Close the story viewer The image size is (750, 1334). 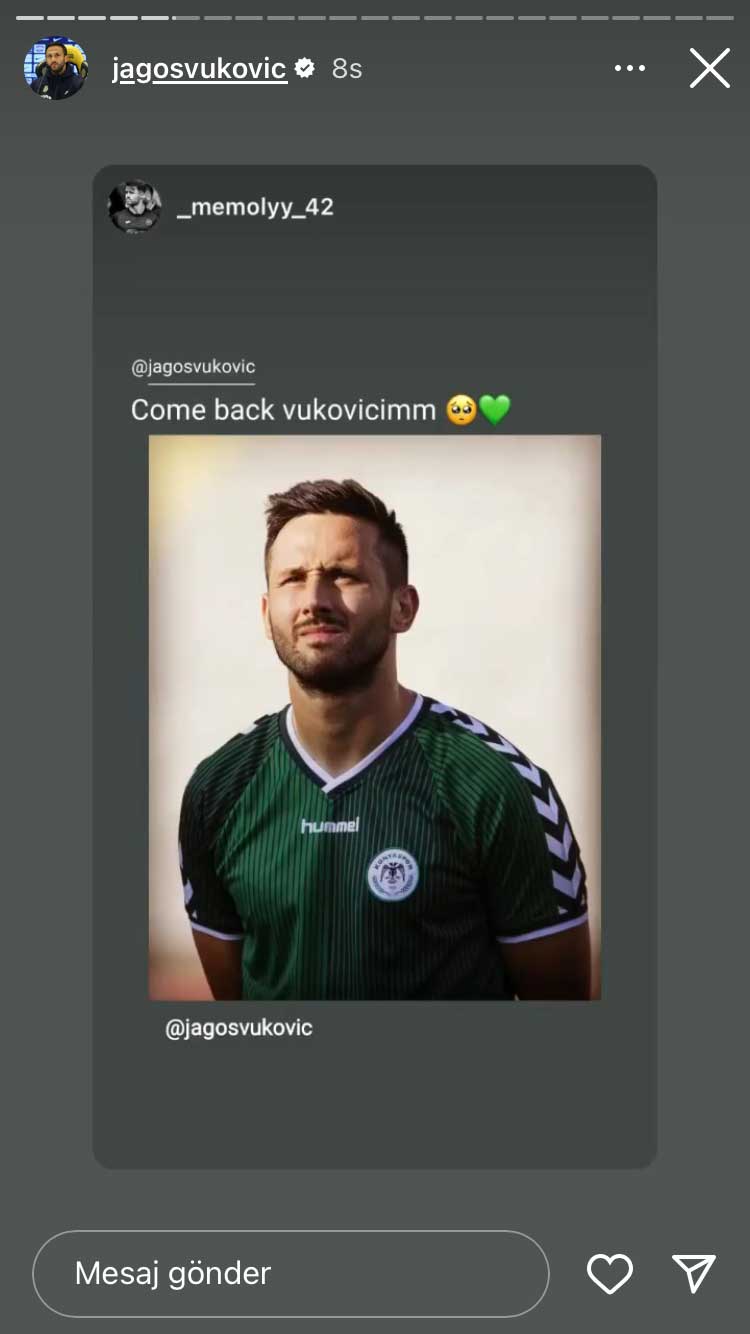pyautogui.click(x=710, y=68)
